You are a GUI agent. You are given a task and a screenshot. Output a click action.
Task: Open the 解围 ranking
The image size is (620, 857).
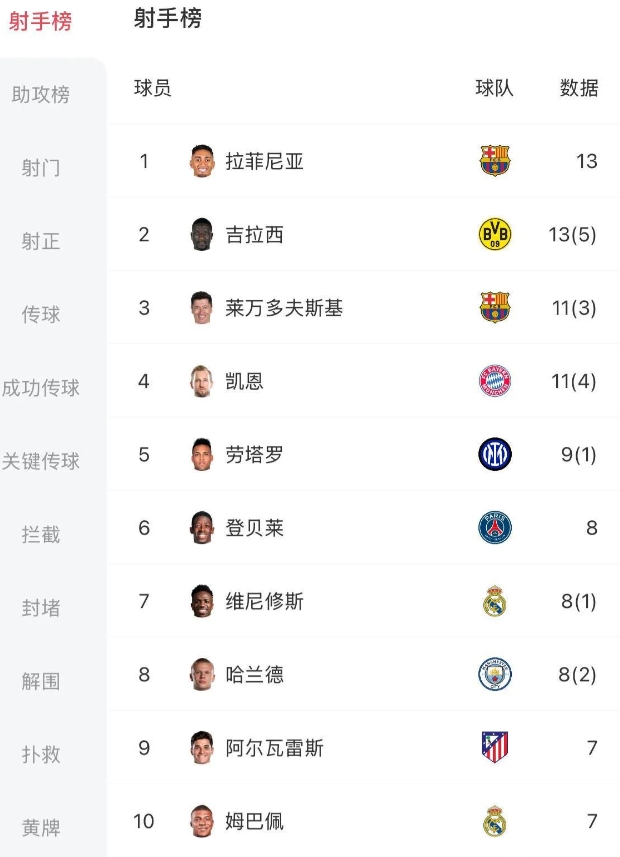tap(41, 681)
